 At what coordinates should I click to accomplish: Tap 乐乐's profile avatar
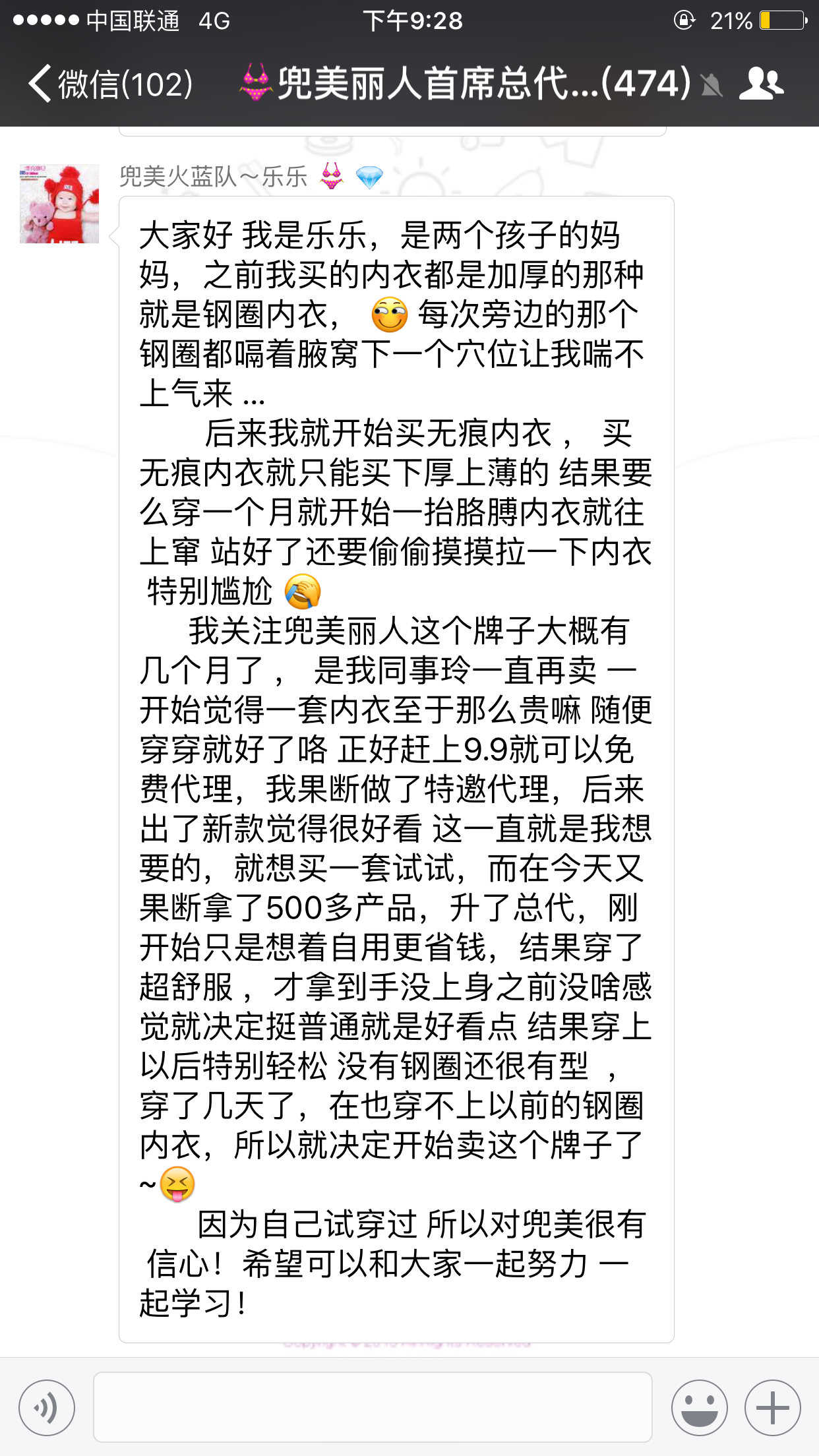[59, 204]
